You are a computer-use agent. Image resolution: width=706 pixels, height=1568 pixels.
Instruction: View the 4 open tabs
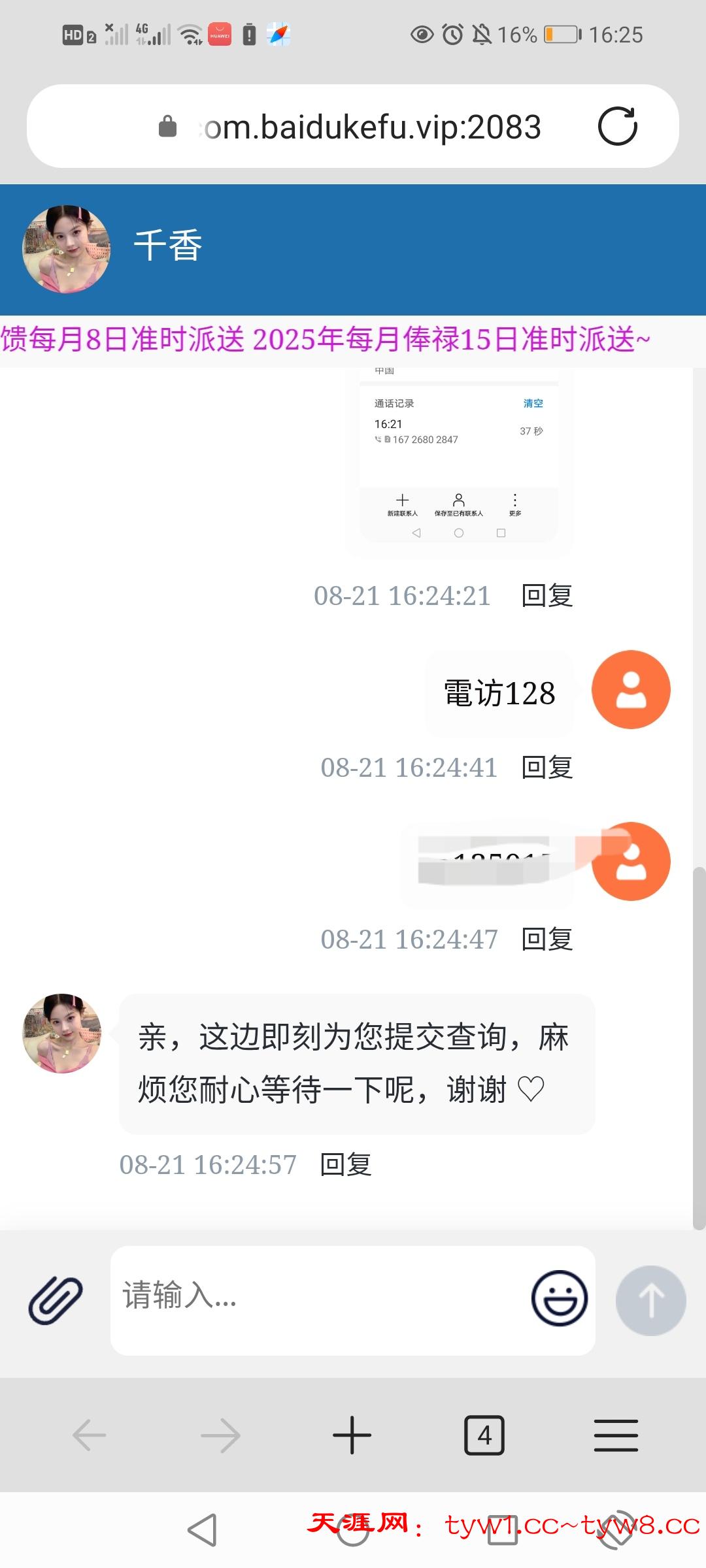tap(484, 1435)
